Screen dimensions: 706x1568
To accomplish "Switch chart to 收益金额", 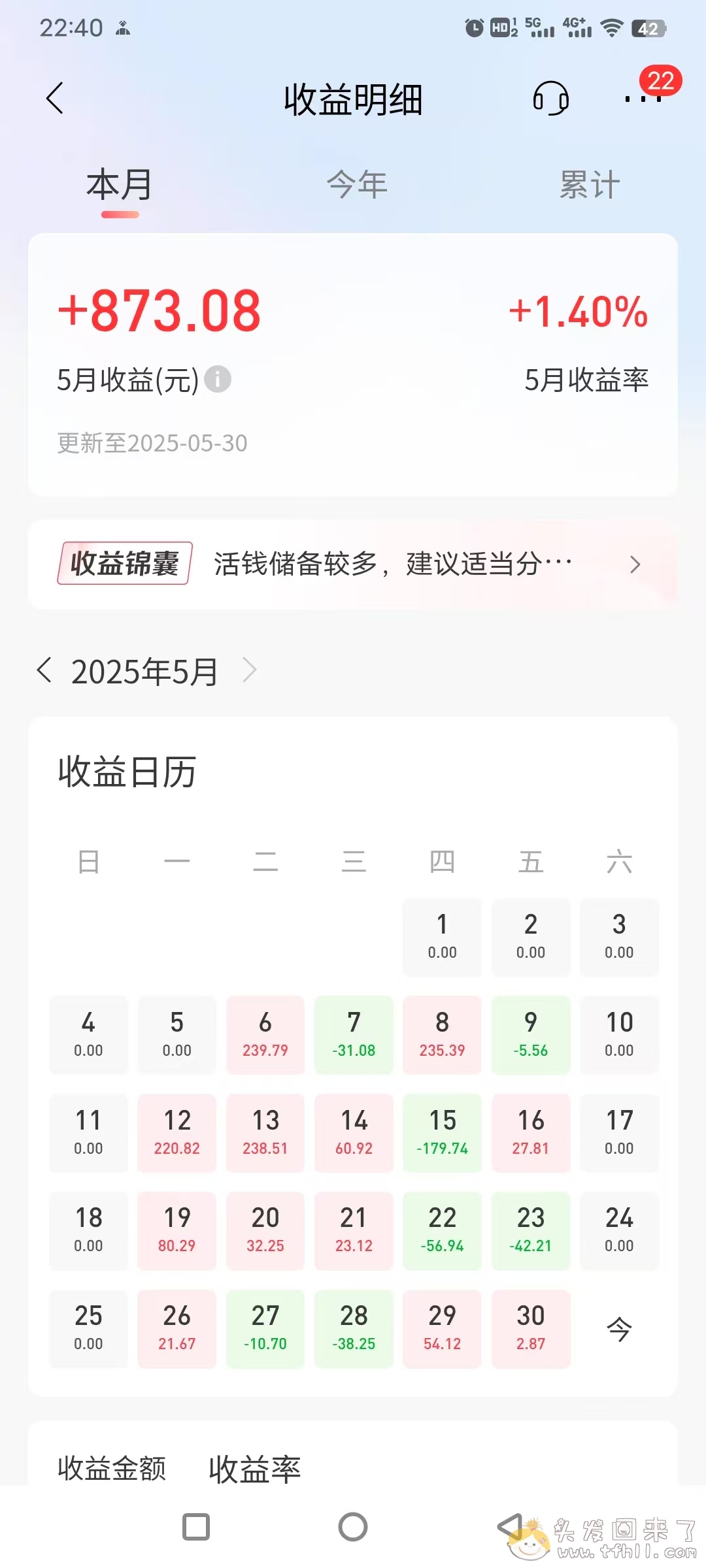I will (112, 1469).
